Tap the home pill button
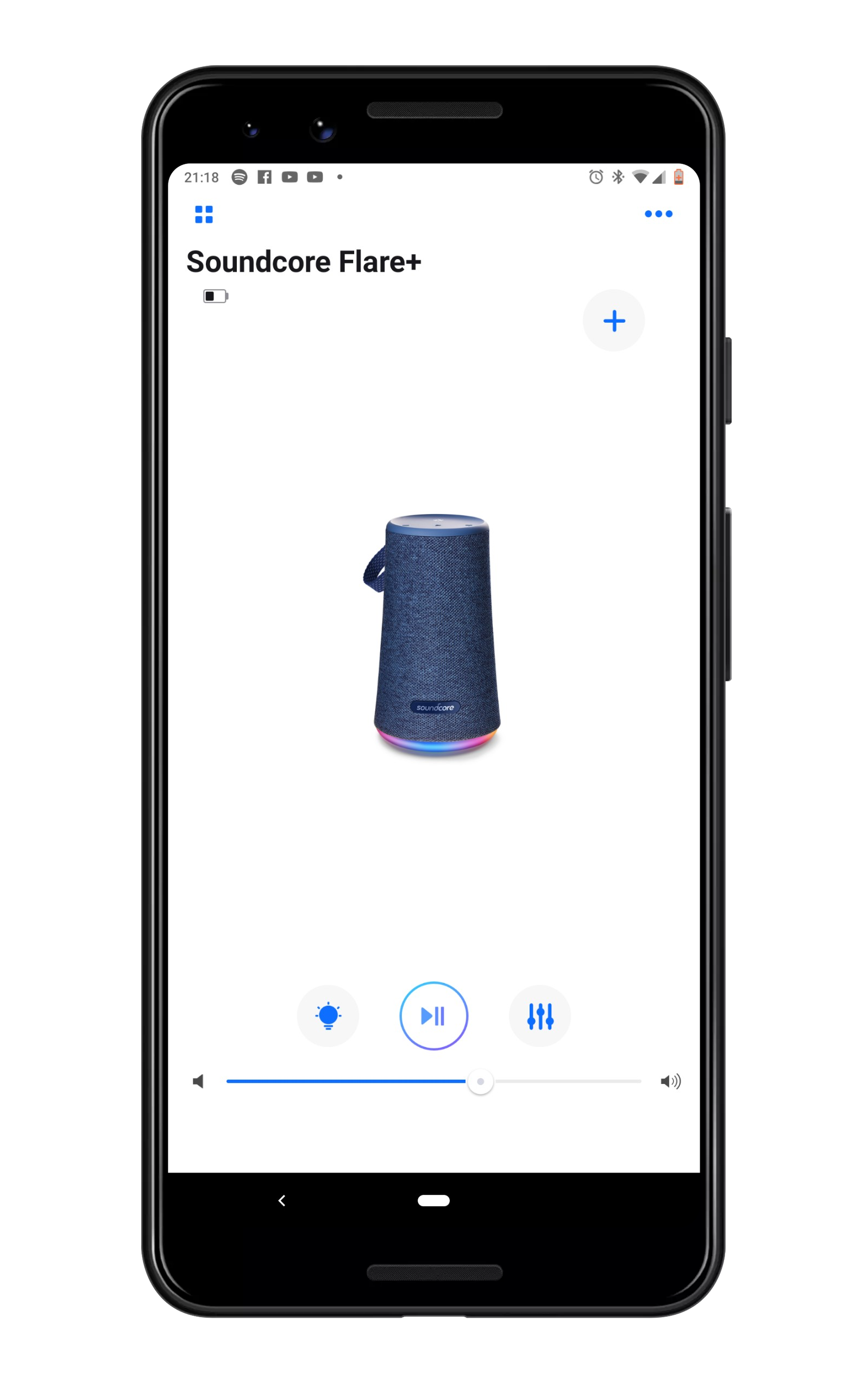 [433, 1200]
